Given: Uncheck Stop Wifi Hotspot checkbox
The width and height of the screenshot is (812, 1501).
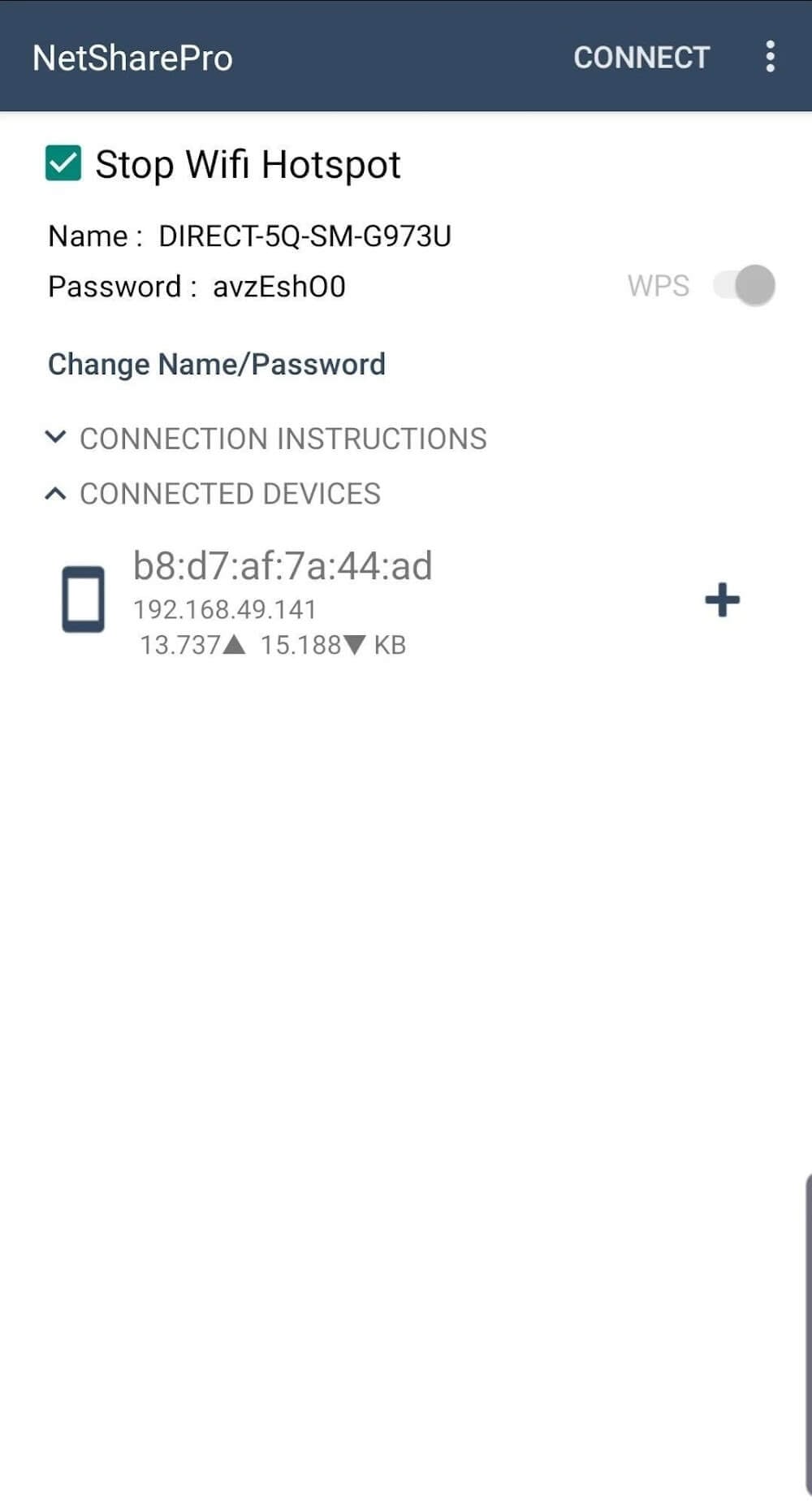Looking at the screenshot, I should (x=63, y=163).
